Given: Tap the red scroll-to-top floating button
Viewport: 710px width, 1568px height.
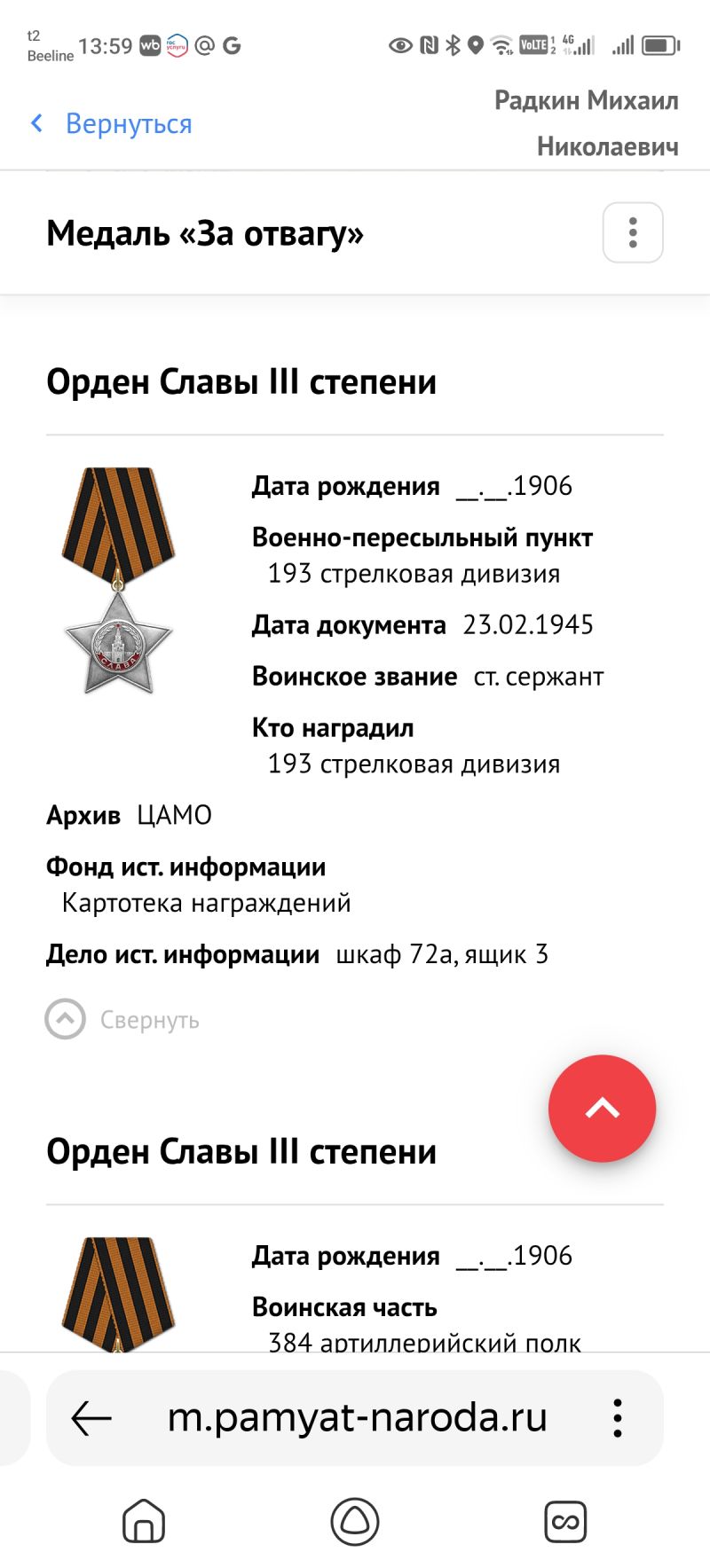Looking at the screenshot, I should tap(602, 1109).
